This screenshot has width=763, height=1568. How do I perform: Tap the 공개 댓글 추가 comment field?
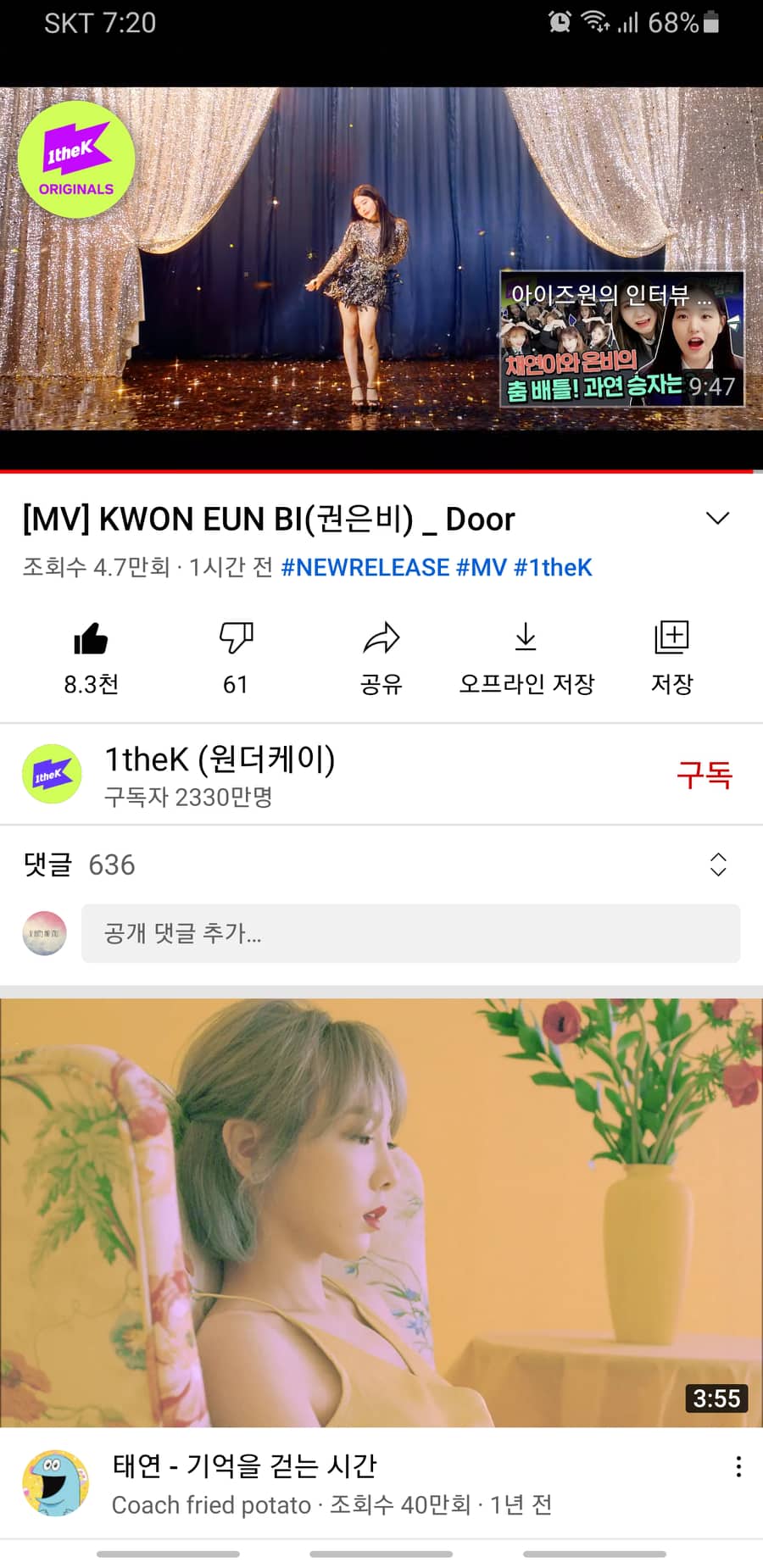tap(410, 933)
